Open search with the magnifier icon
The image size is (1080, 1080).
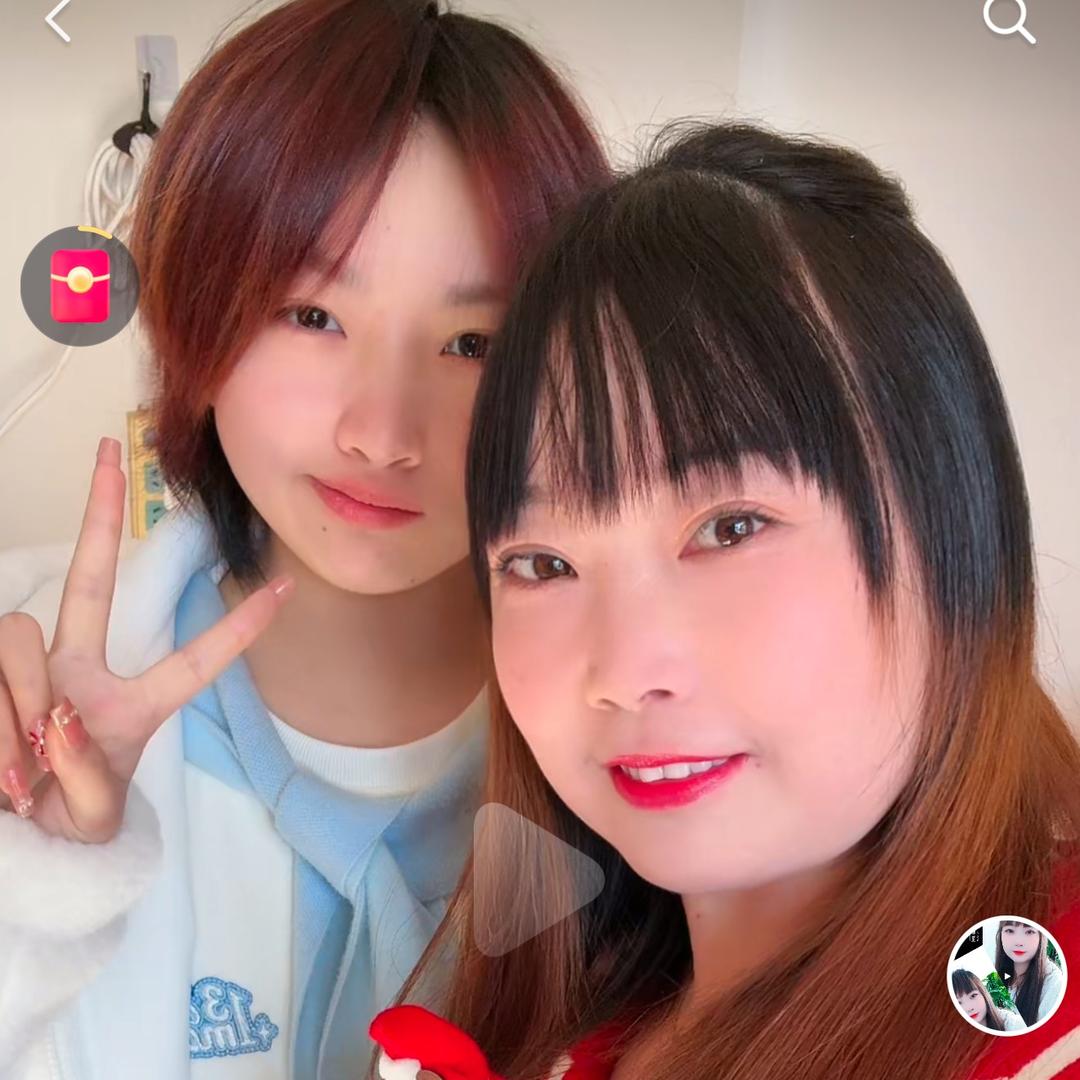click(x=1007, y=20)
